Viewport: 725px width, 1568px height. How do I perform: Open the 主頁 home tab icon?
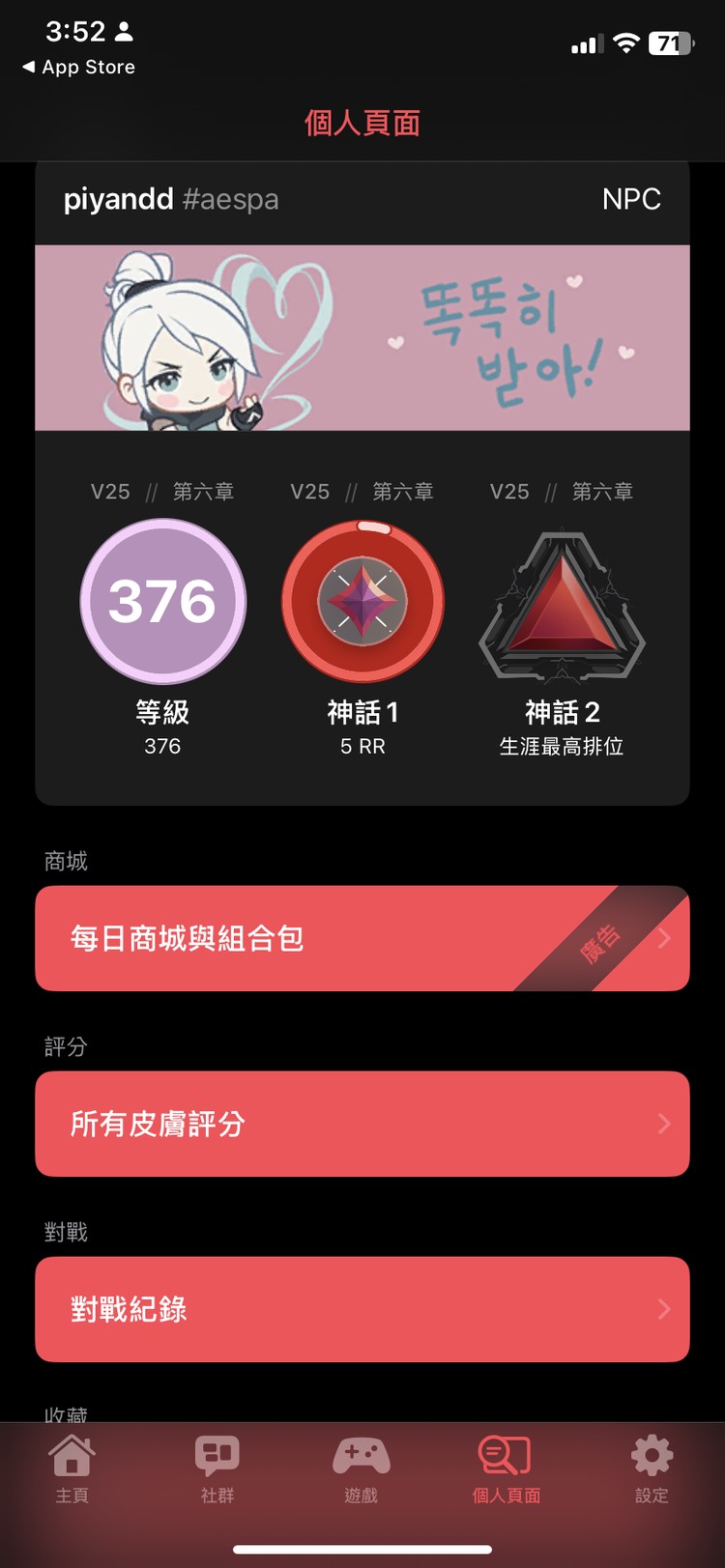coord(72,1451)
